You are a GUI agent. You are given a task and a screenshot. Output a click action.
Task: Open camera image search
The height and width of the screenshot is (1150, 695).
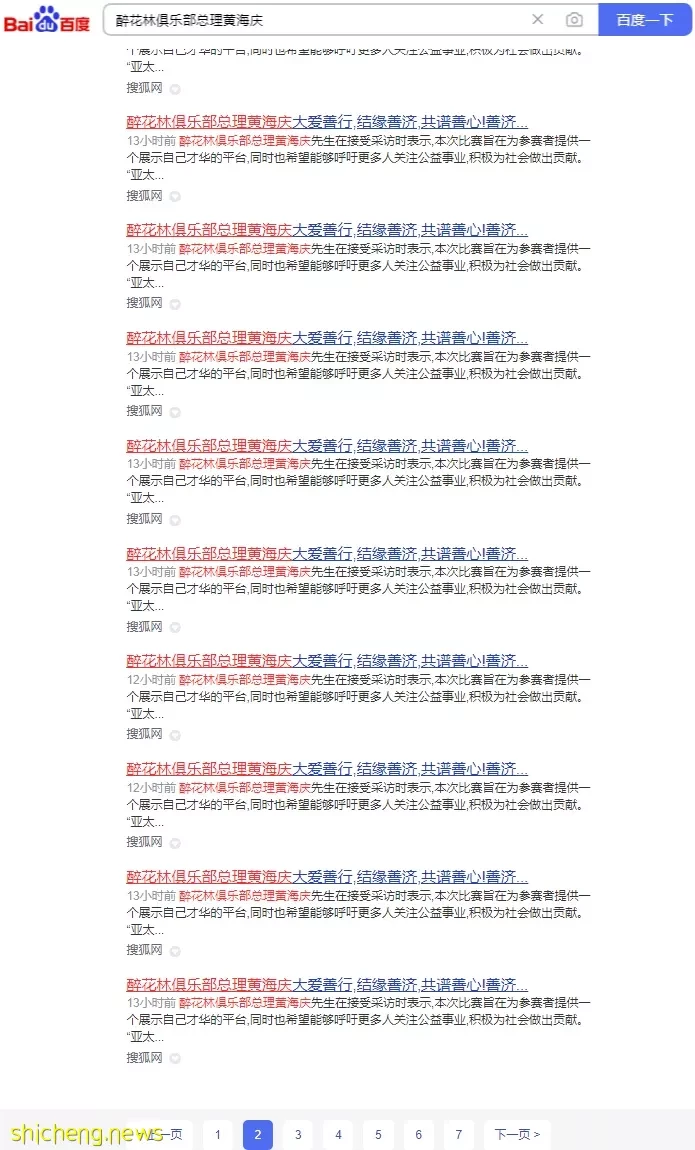574,20
